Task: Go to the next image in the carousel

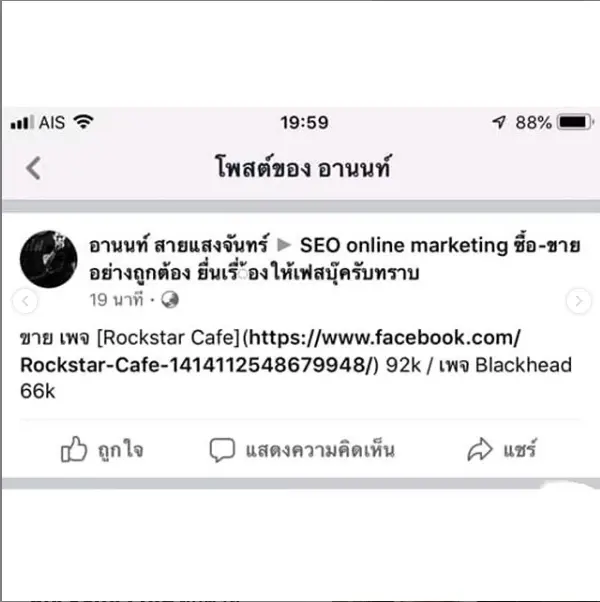Action: [577, 300]
